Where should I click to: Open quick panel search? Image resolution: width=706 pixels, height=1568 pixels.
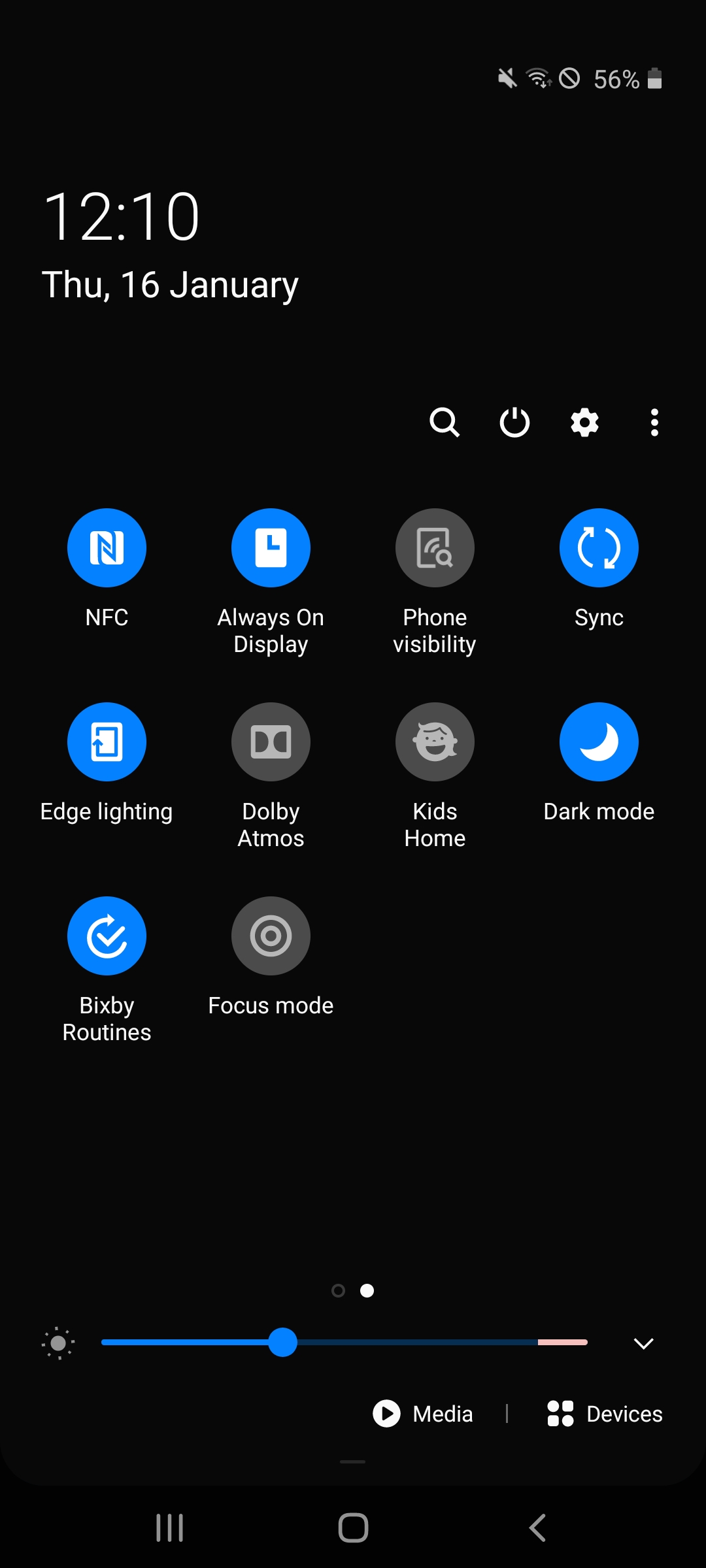pyautogui.click(x=445, y=422)
